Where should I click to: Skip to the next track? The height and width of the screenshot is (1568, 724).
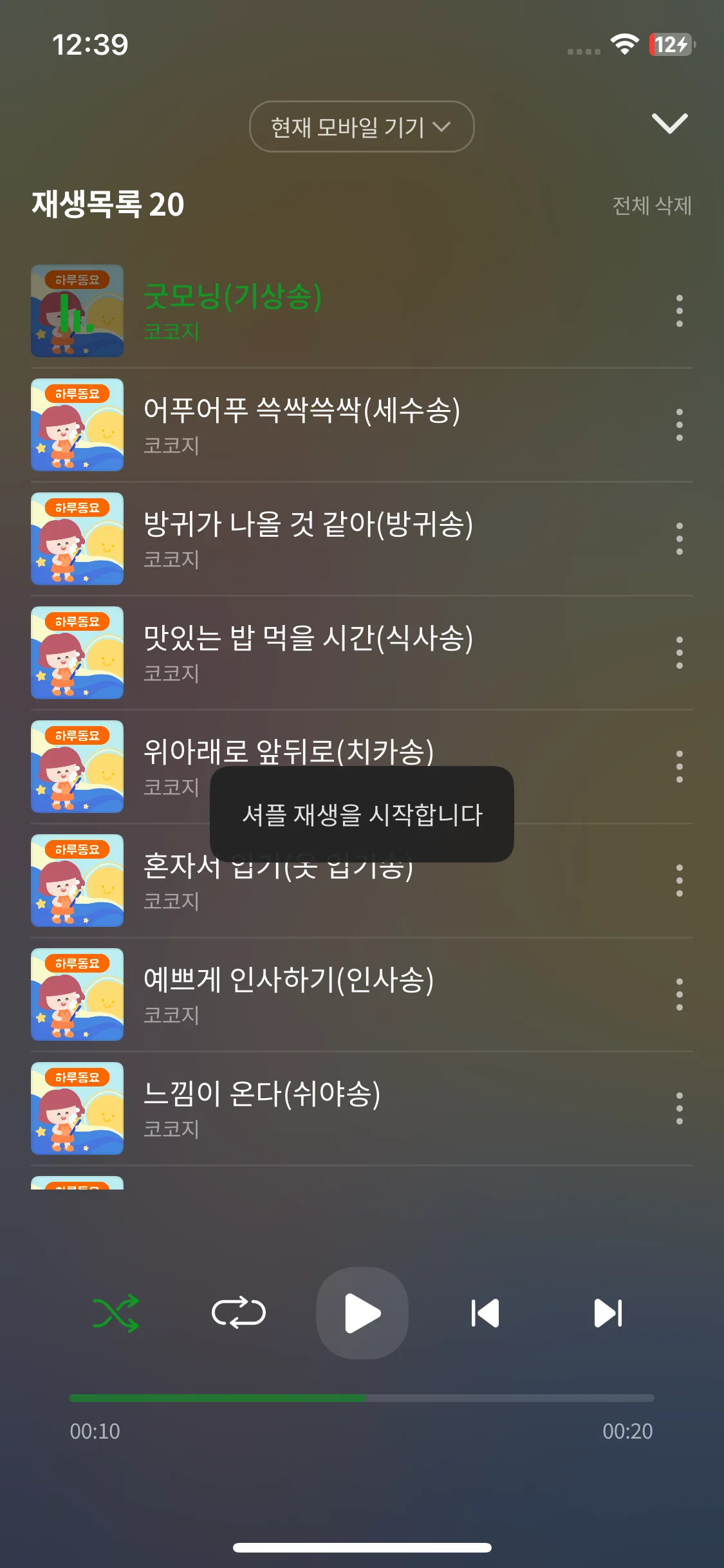pos(608,1313)
